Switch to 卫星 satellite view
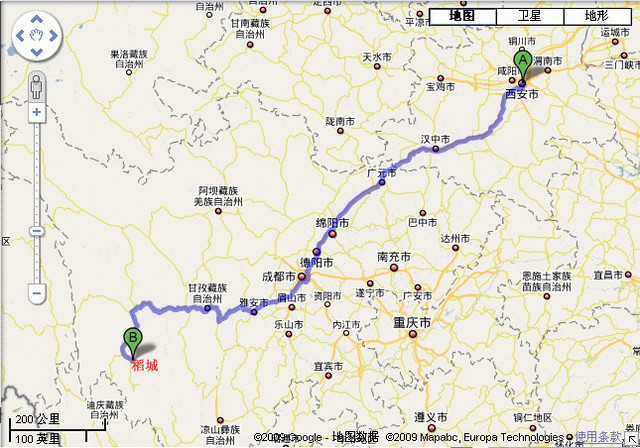 [528, 17]
